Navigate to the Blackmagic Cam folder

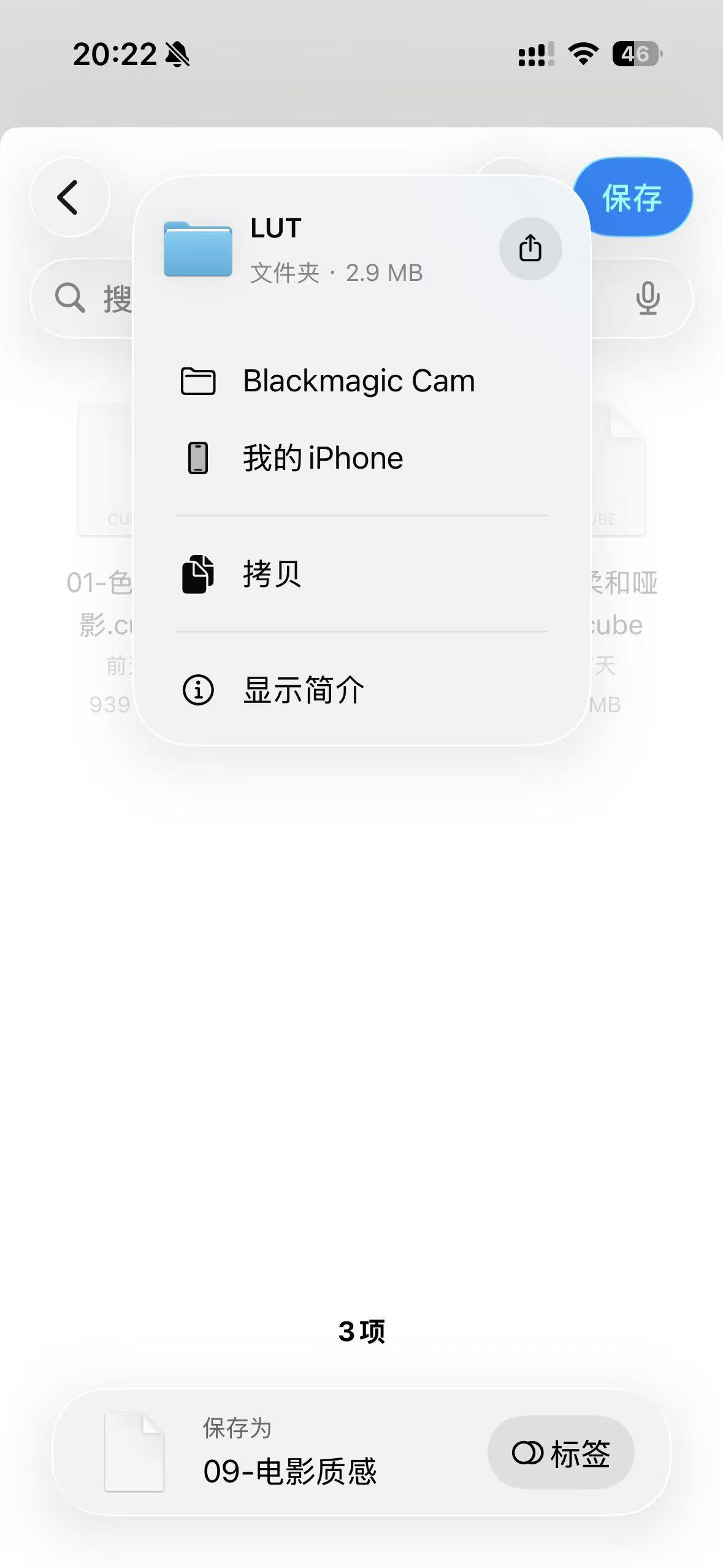tap(359, 381)
